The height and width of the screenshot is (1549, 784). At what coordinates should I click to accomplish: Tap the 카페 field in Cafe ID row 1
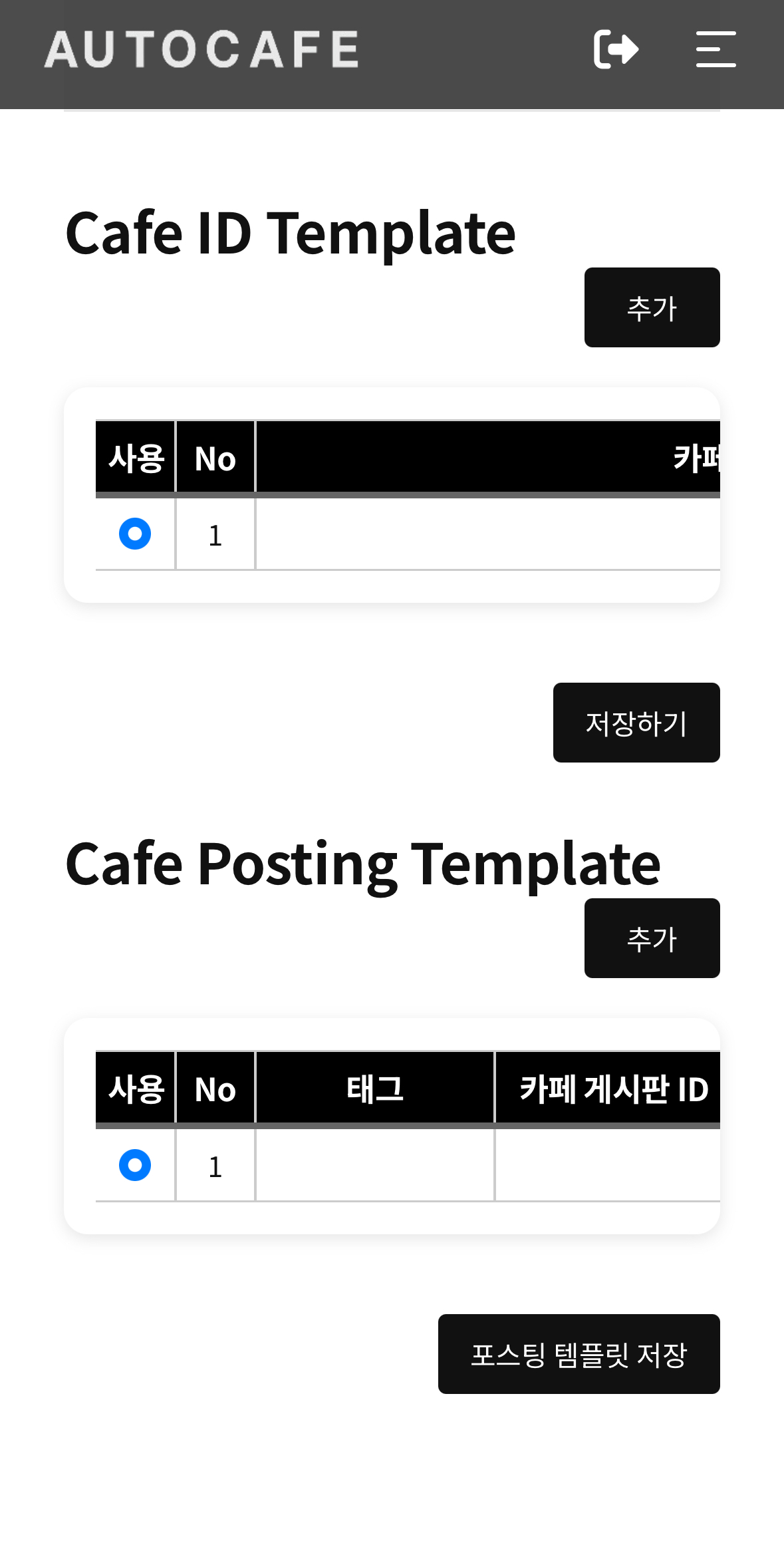click(487, 534)
